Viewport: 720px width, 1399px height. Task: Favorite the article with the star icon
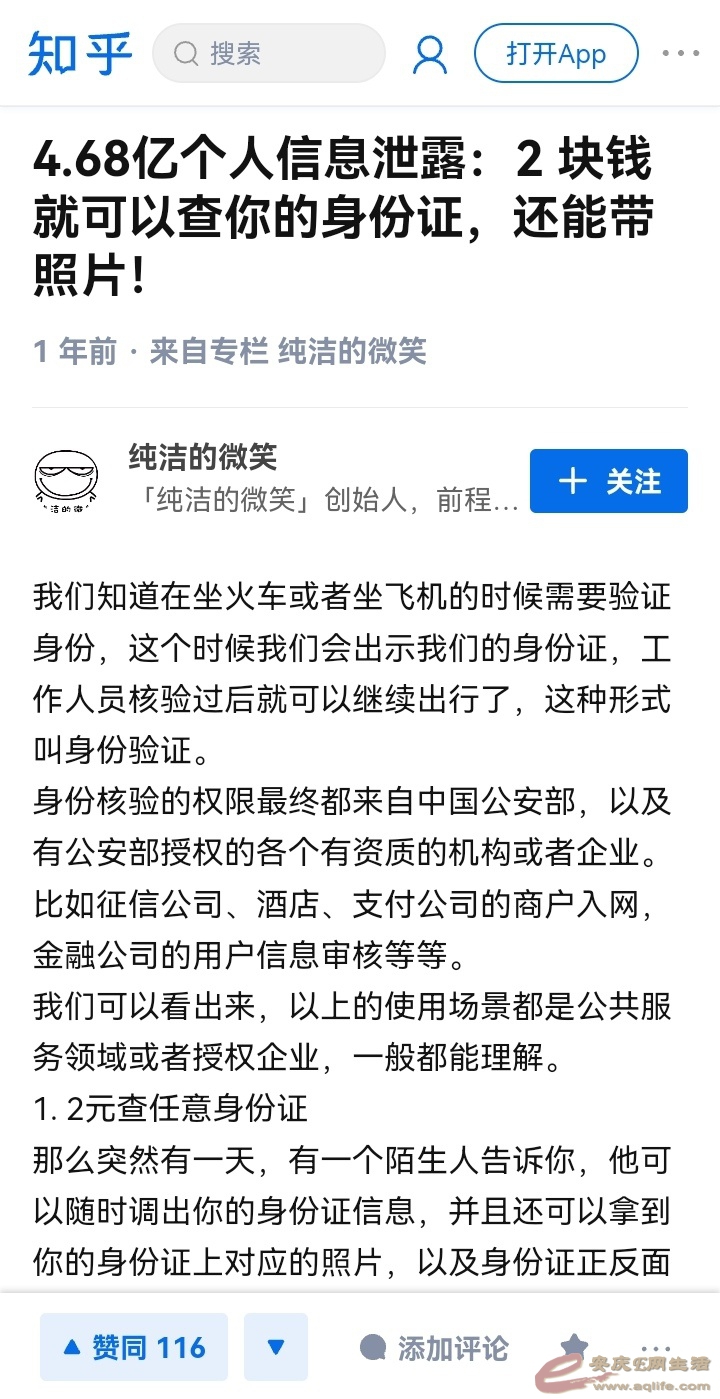tap(574, 1345)
